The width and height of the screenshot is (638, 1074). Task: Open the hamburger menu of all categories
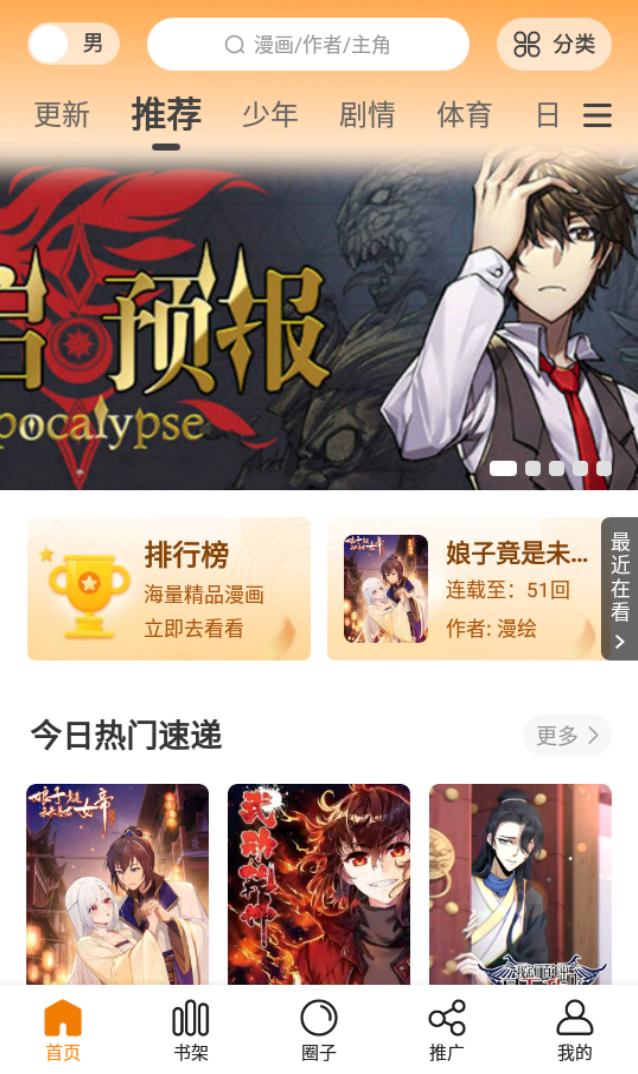pyautogui.click(x=597, y=116)
